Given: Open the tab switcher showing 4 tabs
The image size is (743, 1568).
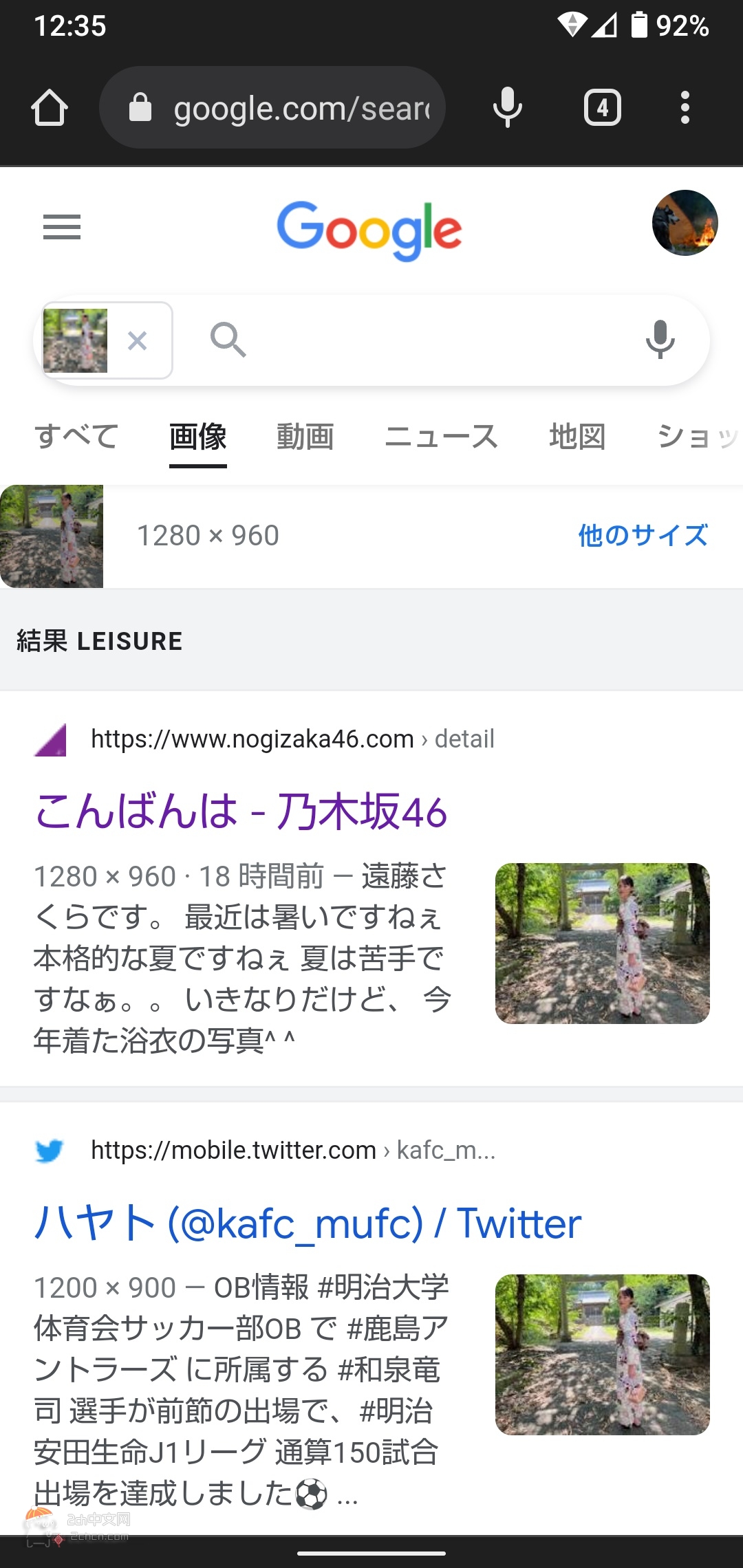Looking at the screenshot, I should click(602, 108).
